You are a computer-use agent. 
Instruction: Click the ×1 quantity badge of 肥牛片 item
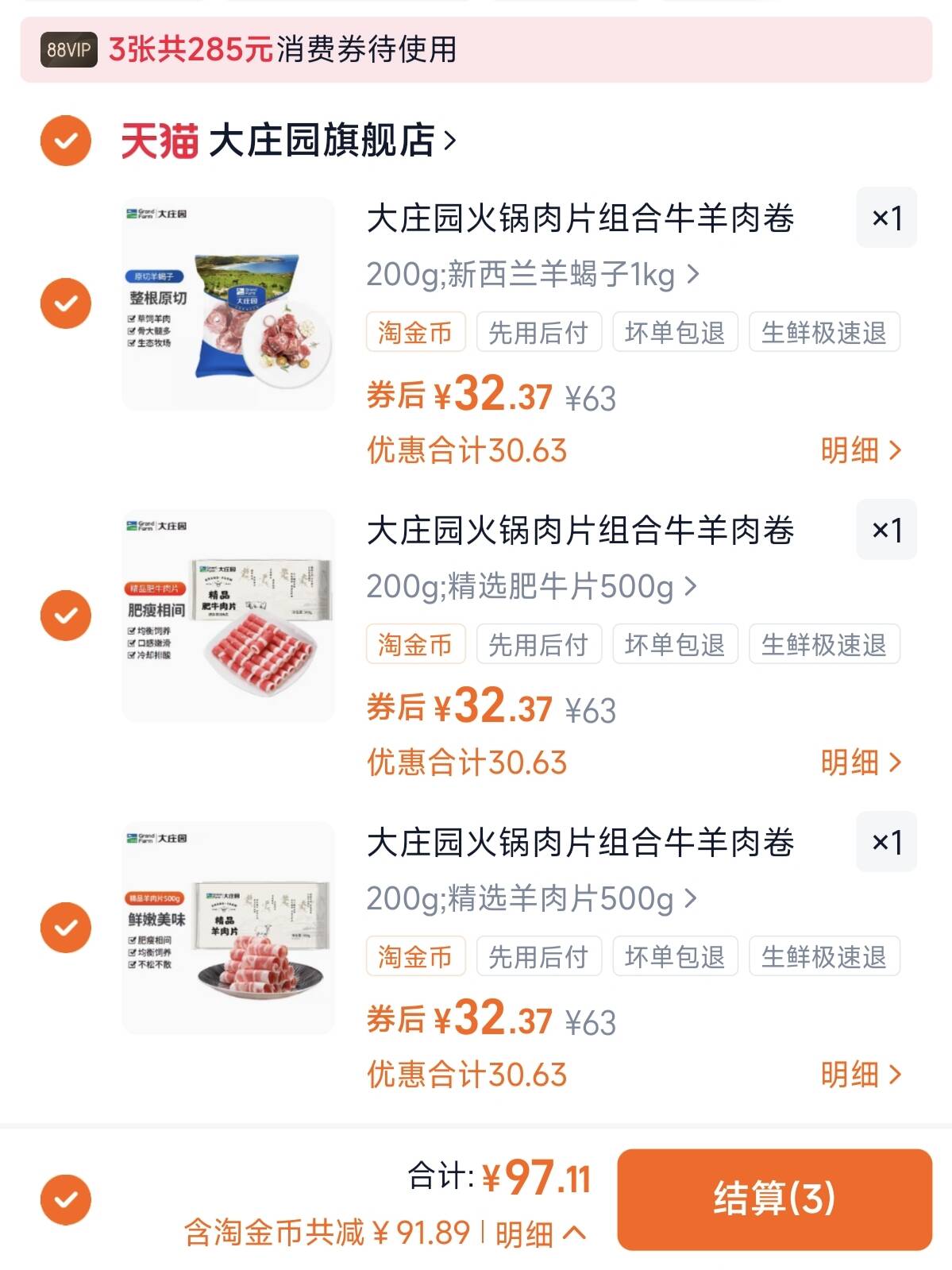[x=887, y=528]
